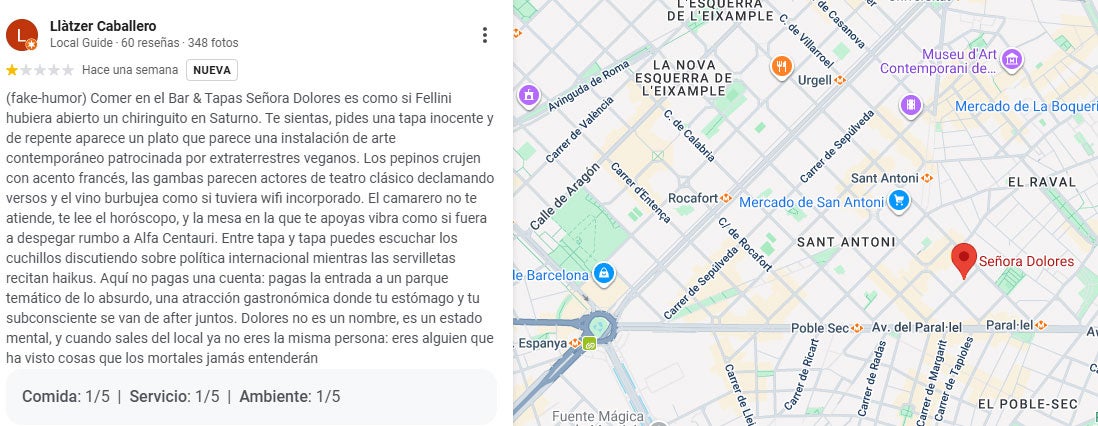The height and width of the screenshot is (426, 1098).
Task: Open the Poble Sec metro station marker
Action: click(x=857, y=327)
